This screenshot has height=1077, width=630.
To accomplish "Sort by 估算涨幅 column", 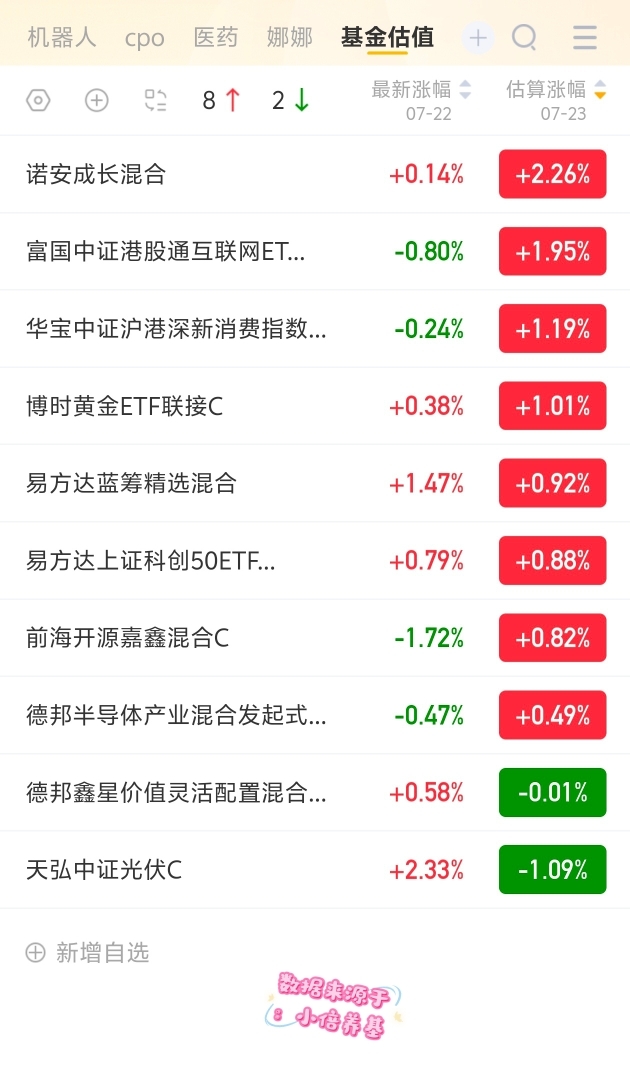I will [556, 100].
